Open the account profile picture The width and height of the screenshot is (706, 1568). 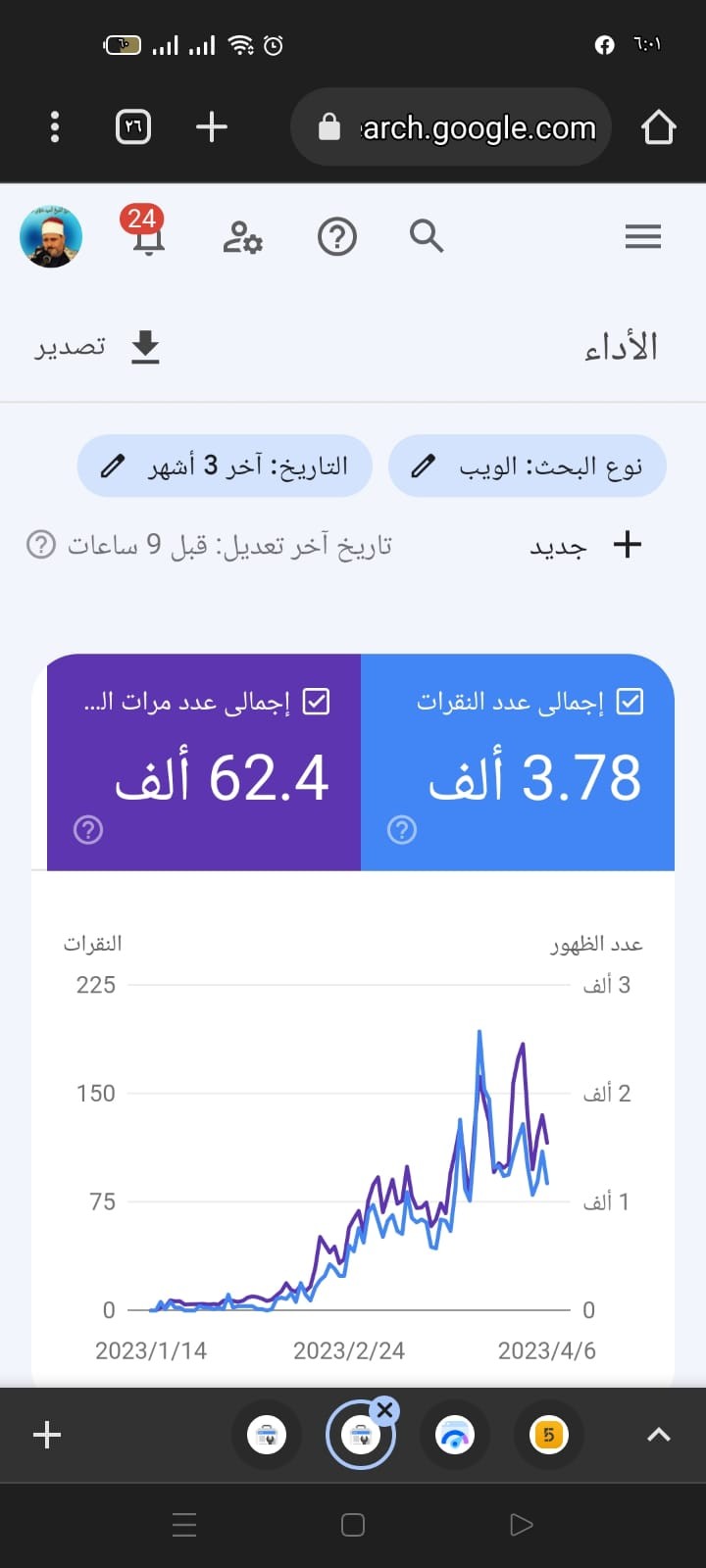[51, 236]
